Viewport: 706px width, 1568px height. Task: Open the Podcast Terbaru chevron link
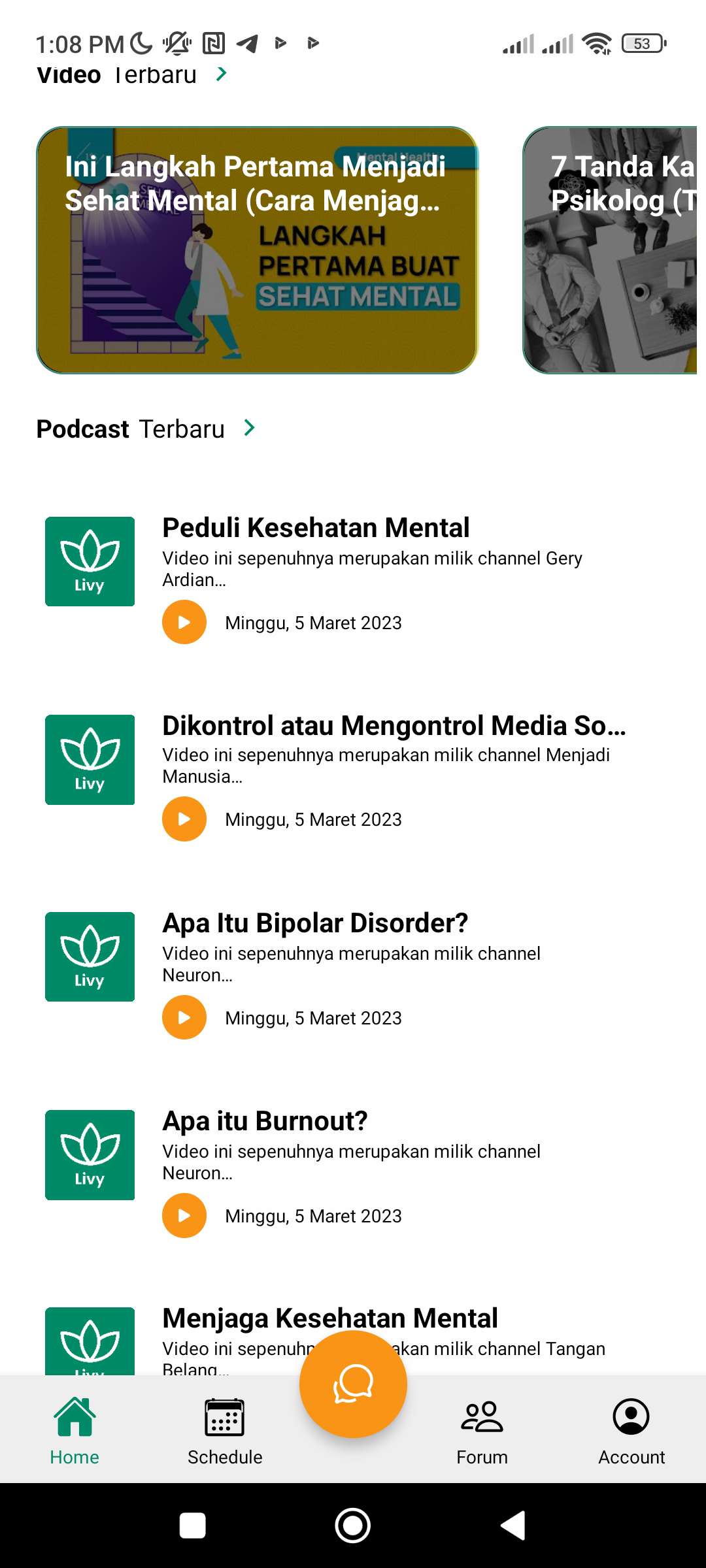click(x=249, y=428)
